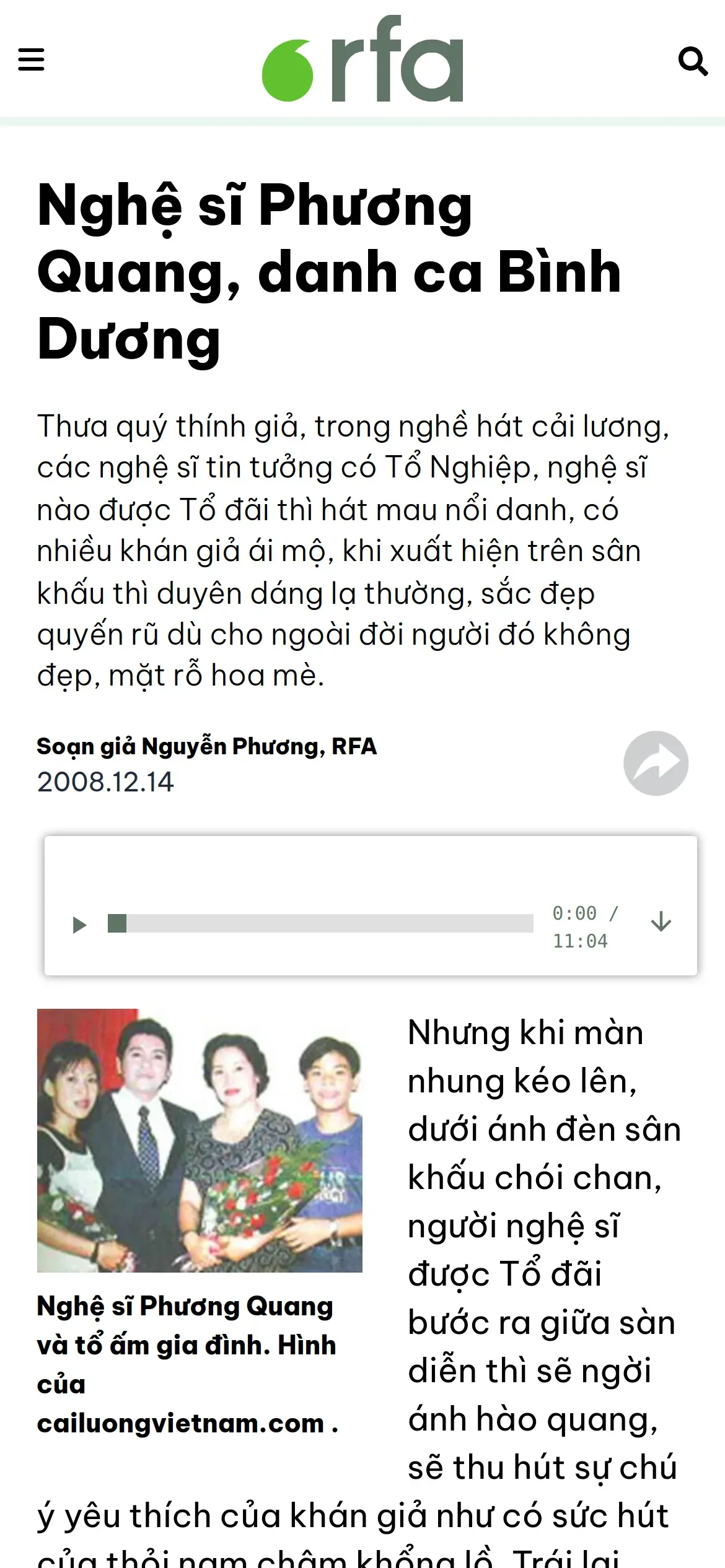The height and width of the screenshot is (1568, 725).
Task: Open the hamburger menu
Action: (x=31, y=60)
